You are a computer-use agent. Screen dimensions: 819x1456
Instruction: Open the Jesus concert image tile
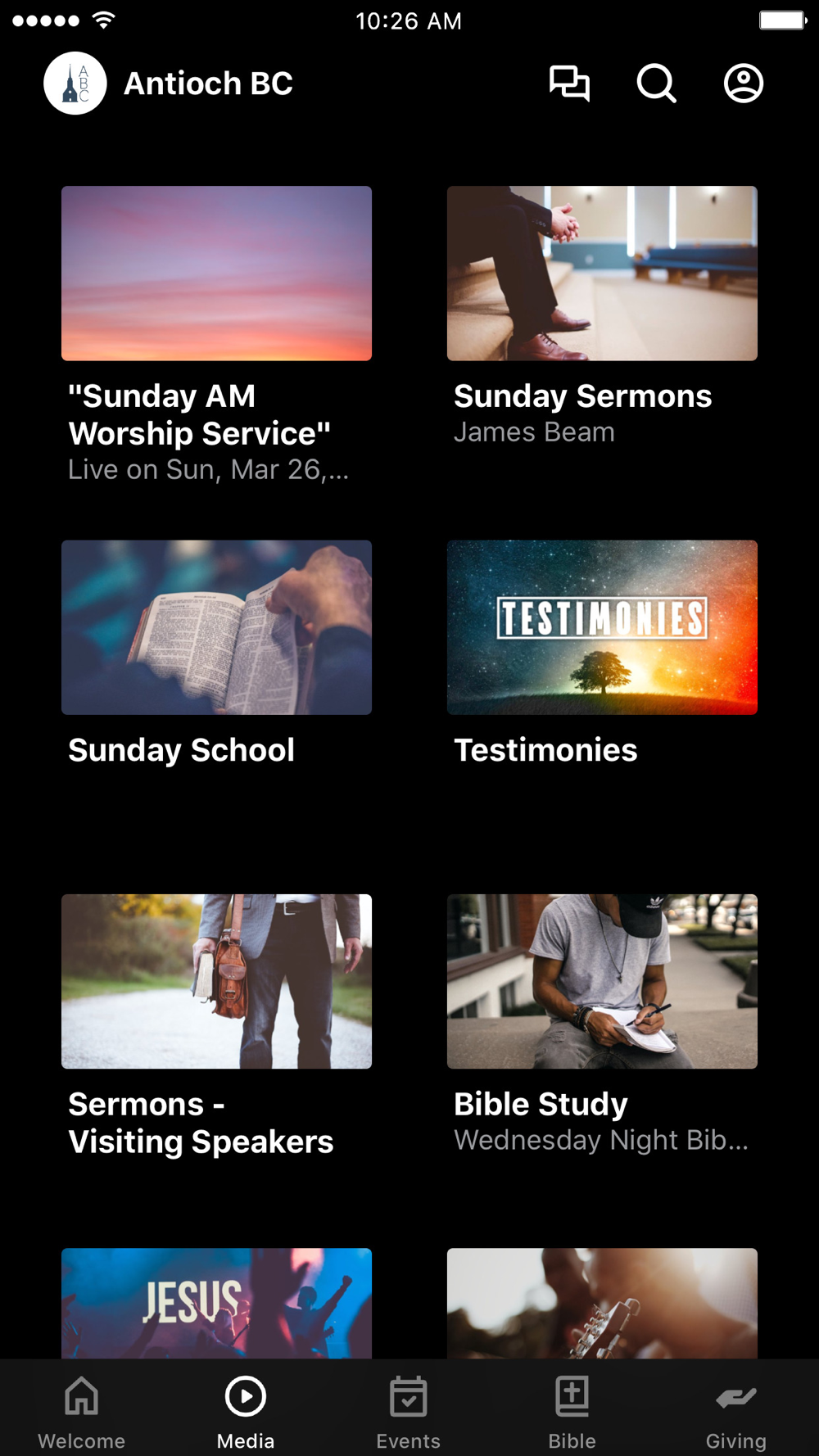[x=216, y=1302]
